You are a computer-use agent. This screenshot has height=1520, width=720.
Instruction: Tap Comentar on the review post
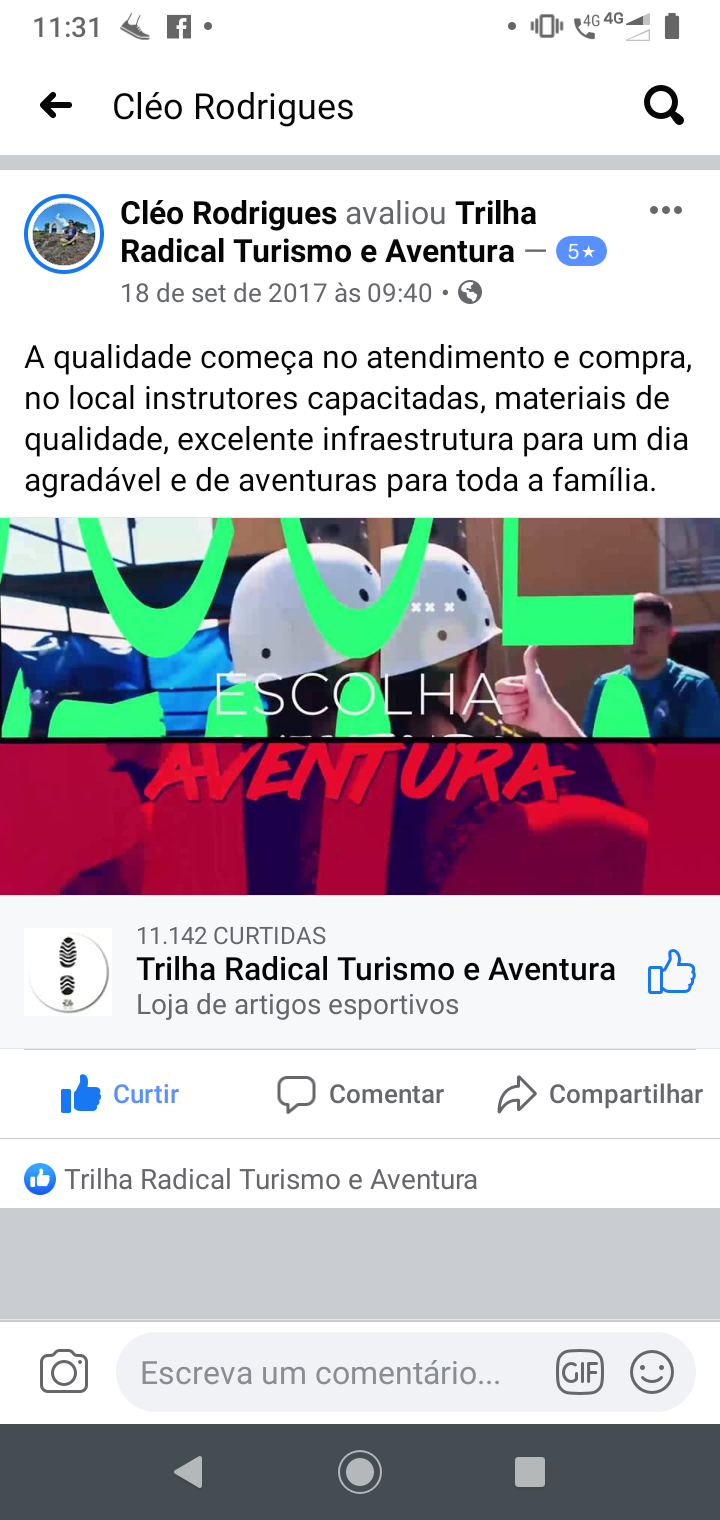(360, 1094)
